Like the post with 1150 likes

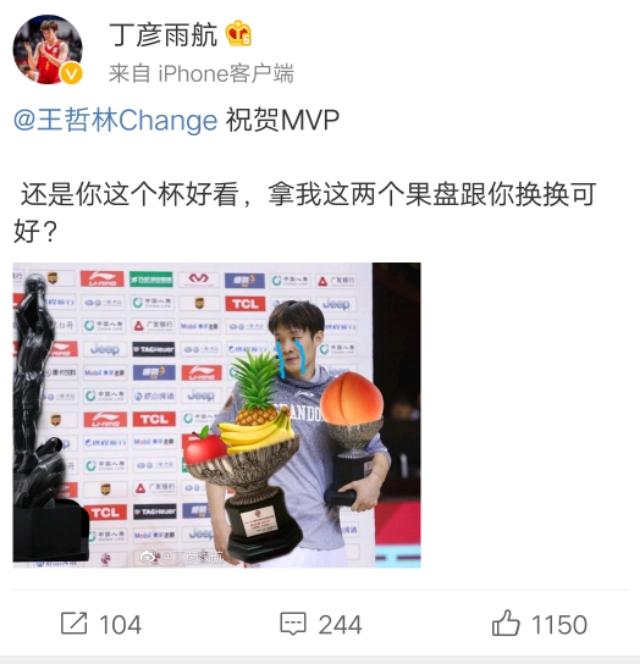[x=539, y=625]
